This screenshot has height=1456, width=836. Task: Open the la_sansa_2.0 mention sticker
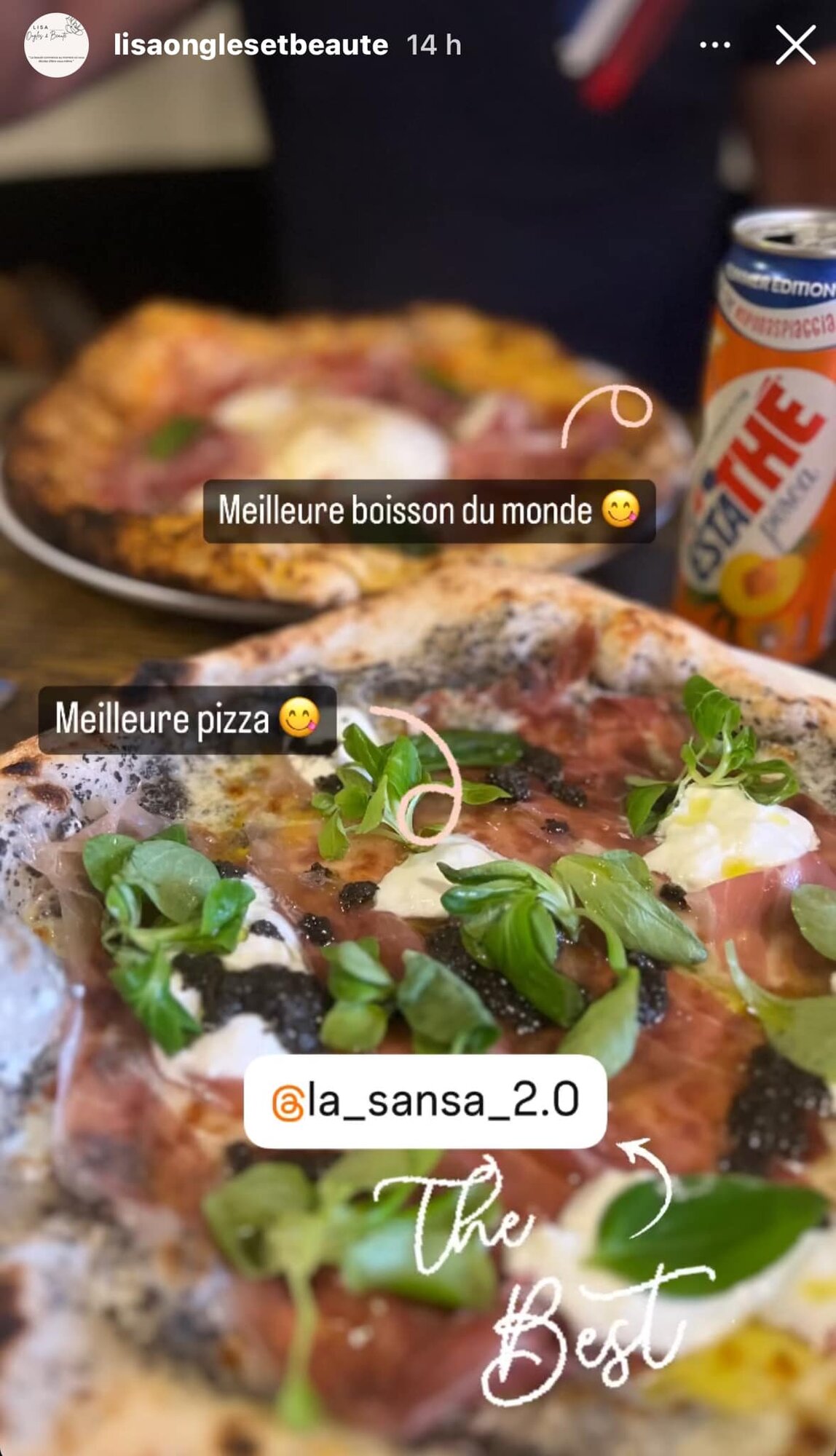[x=425, y=1100]
